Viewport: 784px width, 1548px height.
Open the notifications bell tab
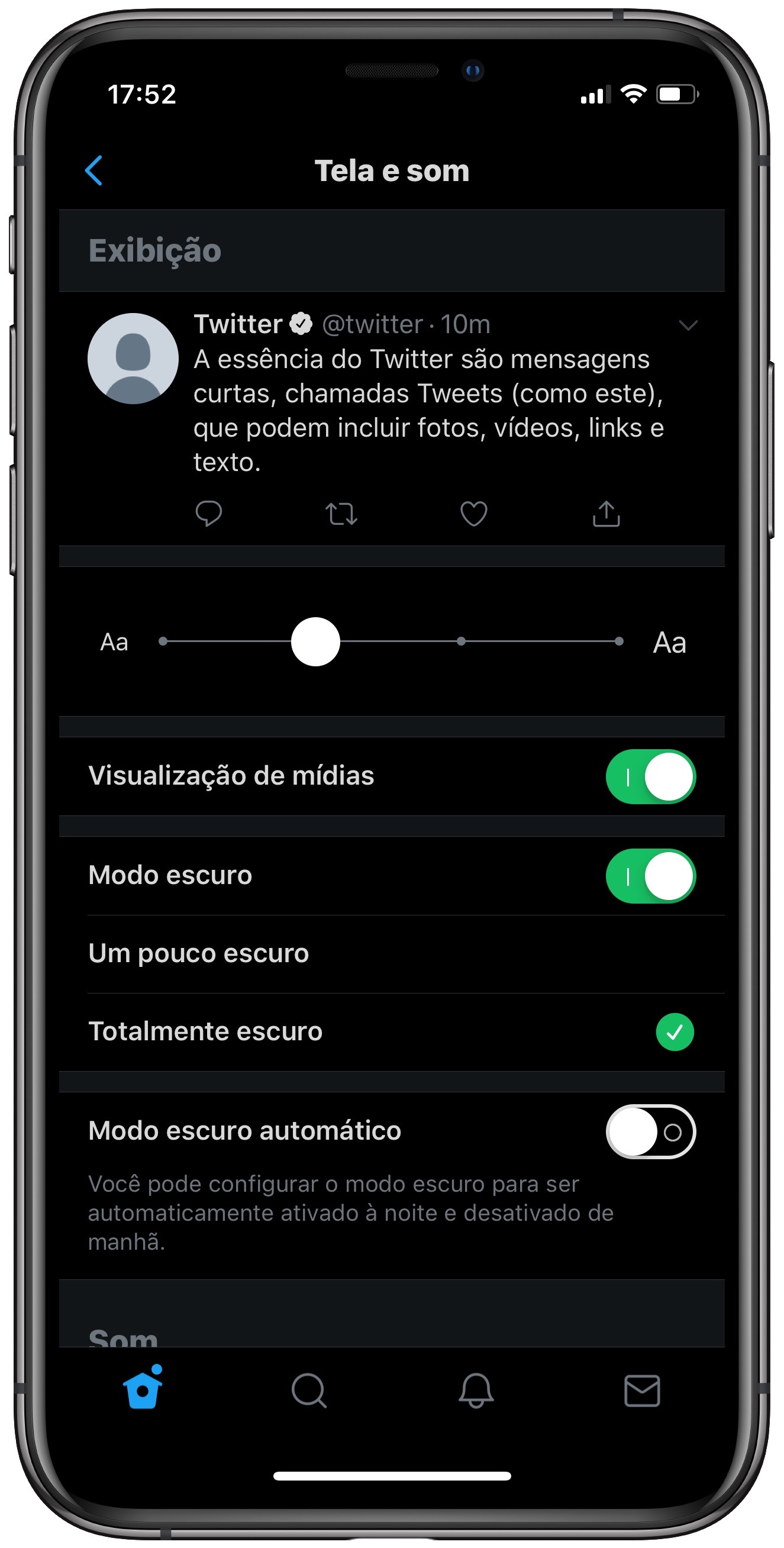476,1391
